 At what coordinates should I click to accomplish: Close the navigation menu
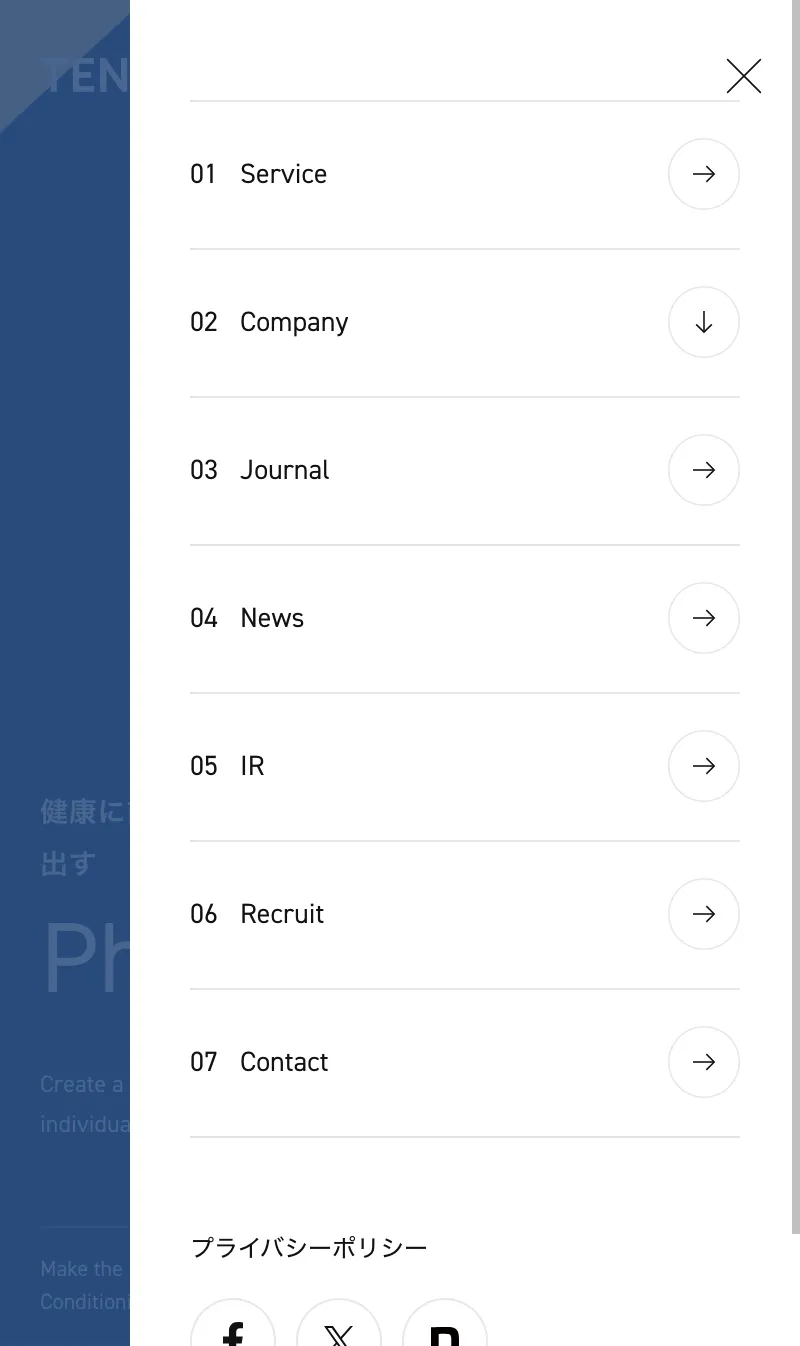(743, 76)
